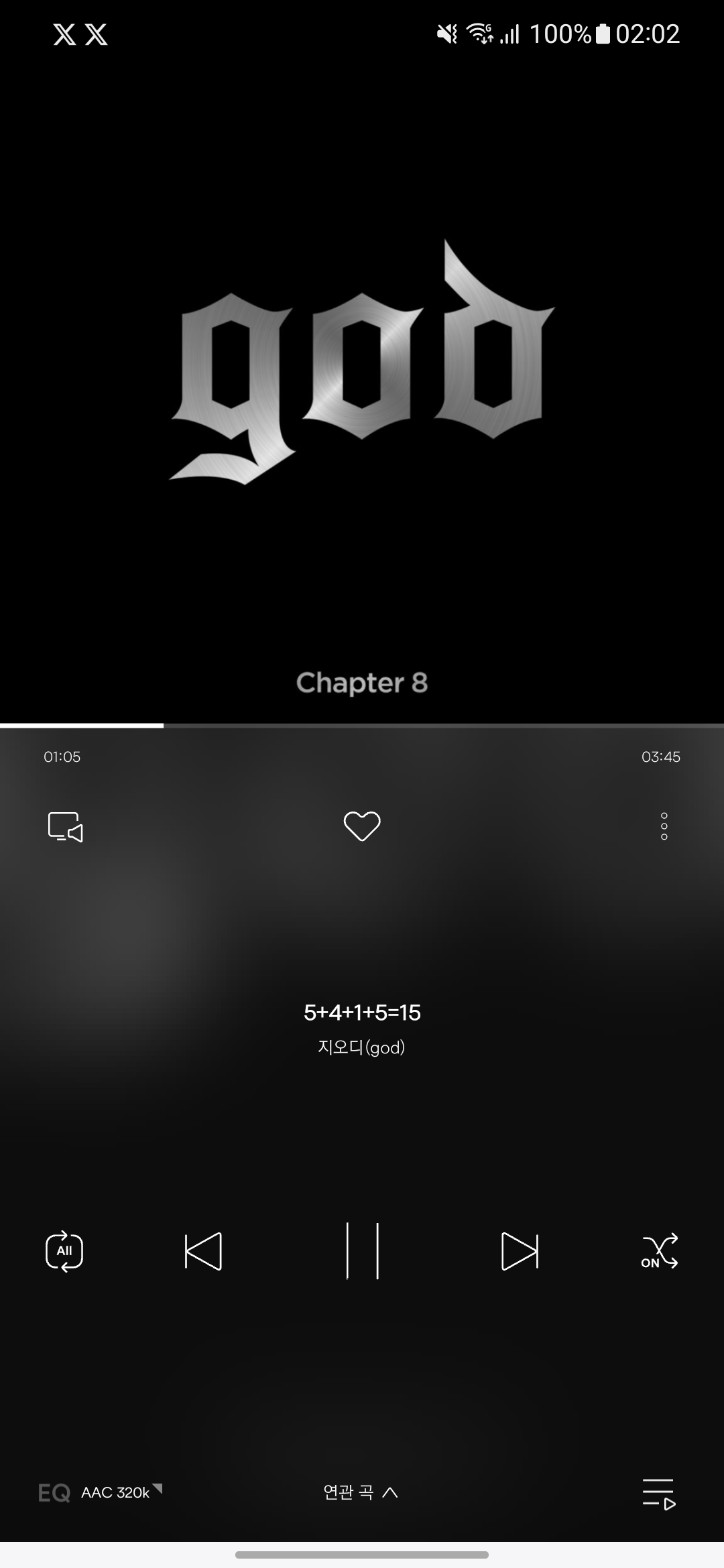The width and height of the screenshot is (724, 1568).
Task: Go back to the previous track
Action: [x=203, y=1250]
